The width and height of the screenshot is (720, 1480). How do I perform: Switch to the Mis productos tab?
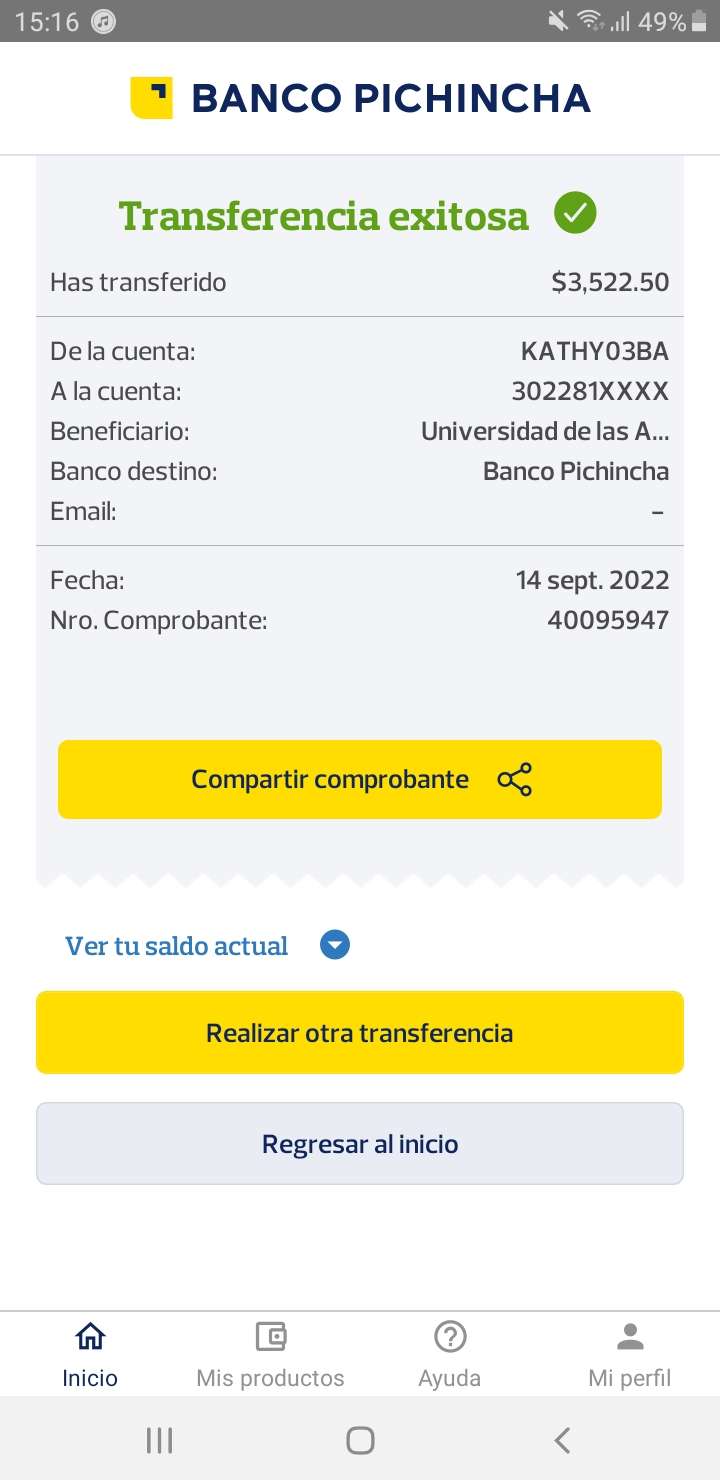coord(270,1354)
